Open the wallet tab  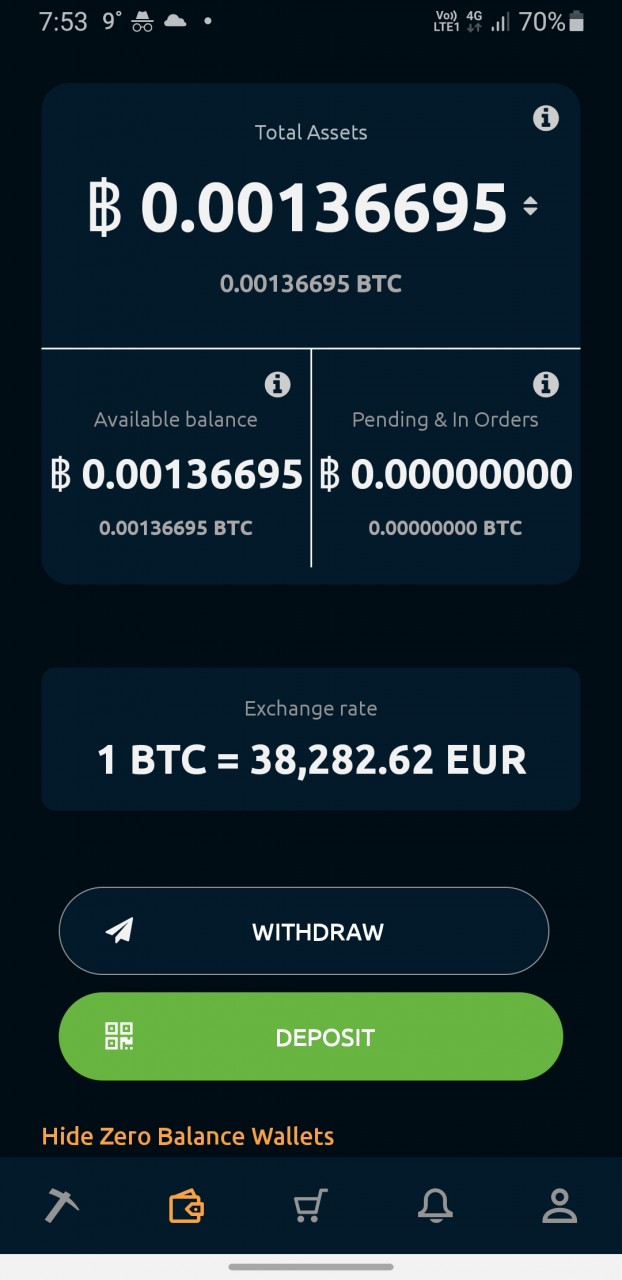tap(186, 1206)
